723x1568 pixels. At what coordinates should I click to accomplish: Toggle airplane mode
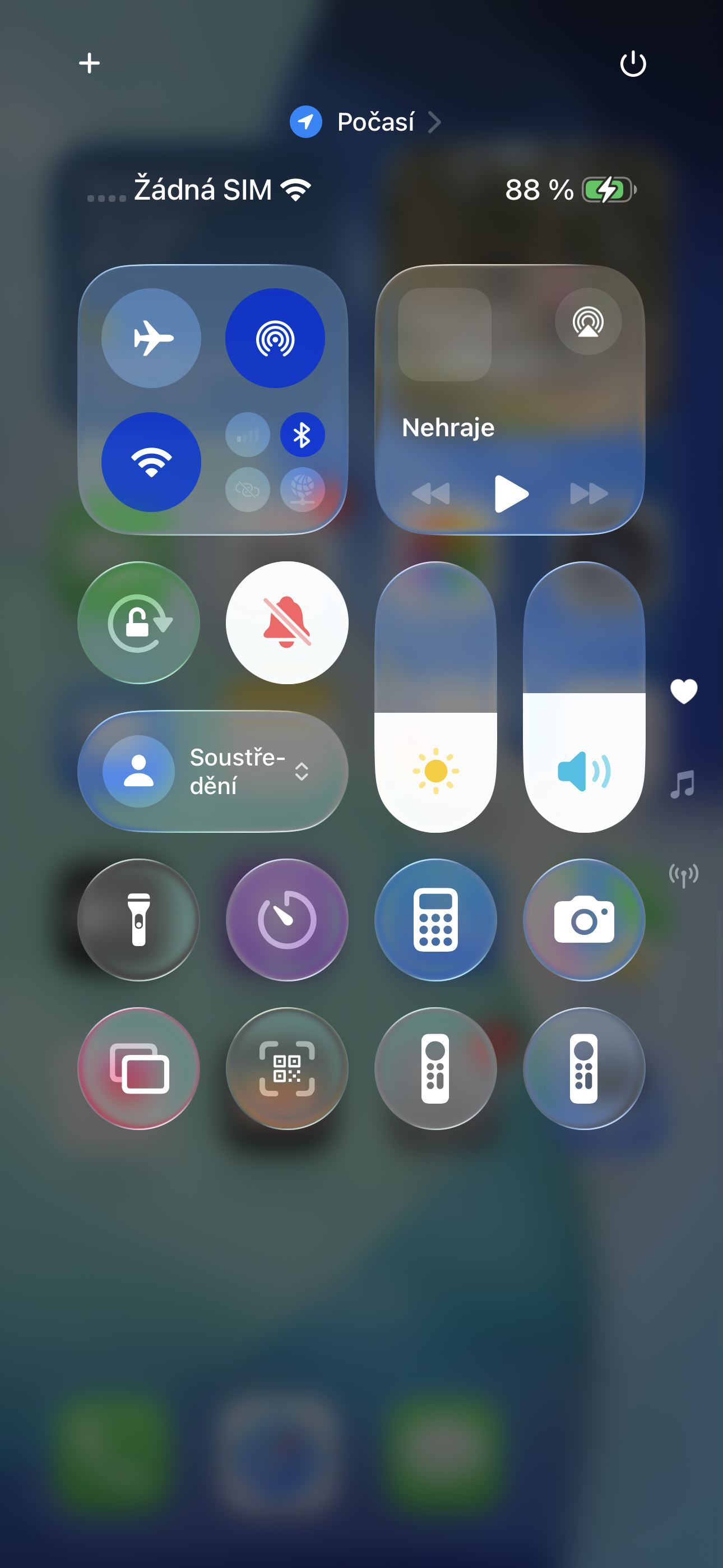(151, 338)
